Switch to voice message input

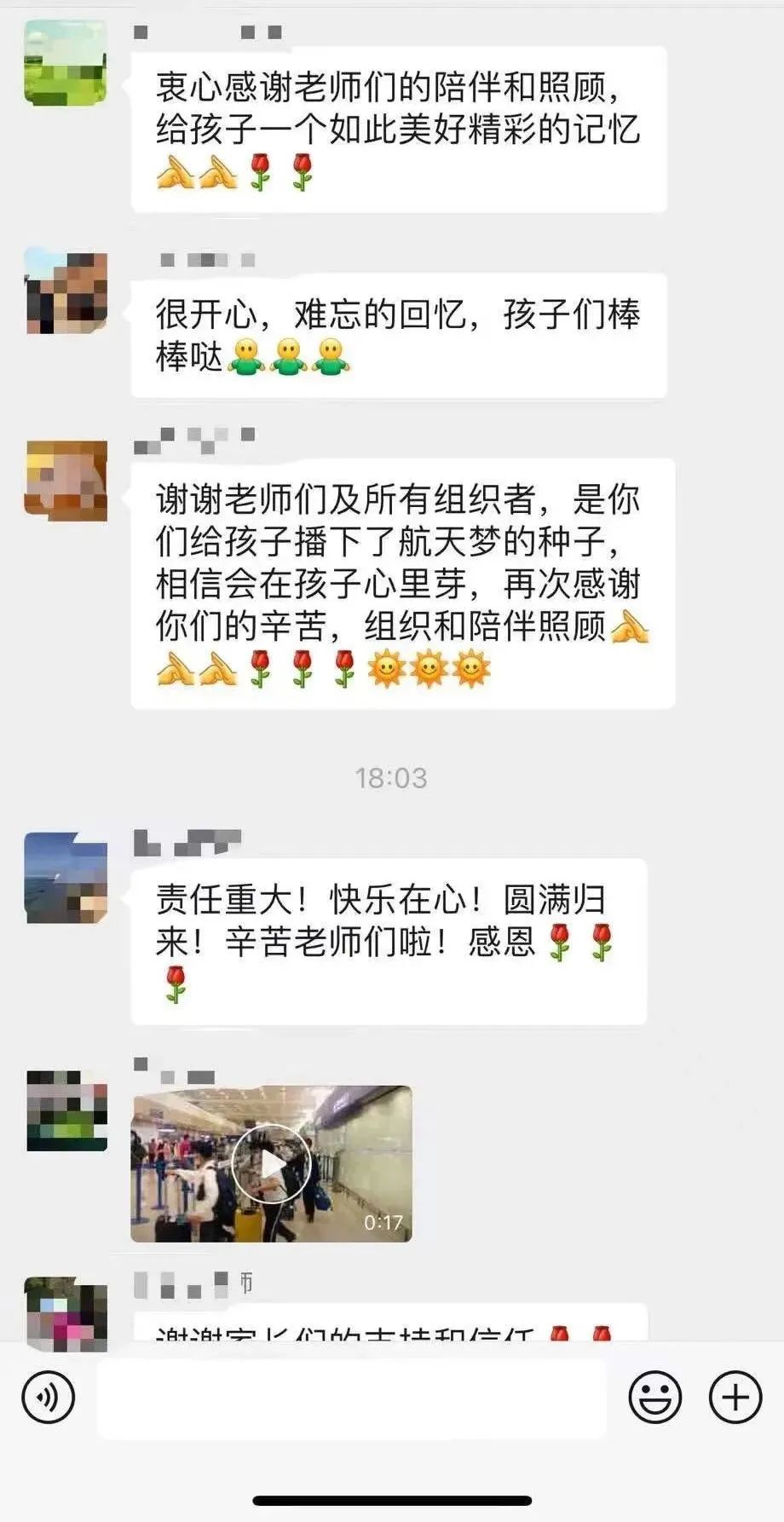pos(48,1398)
